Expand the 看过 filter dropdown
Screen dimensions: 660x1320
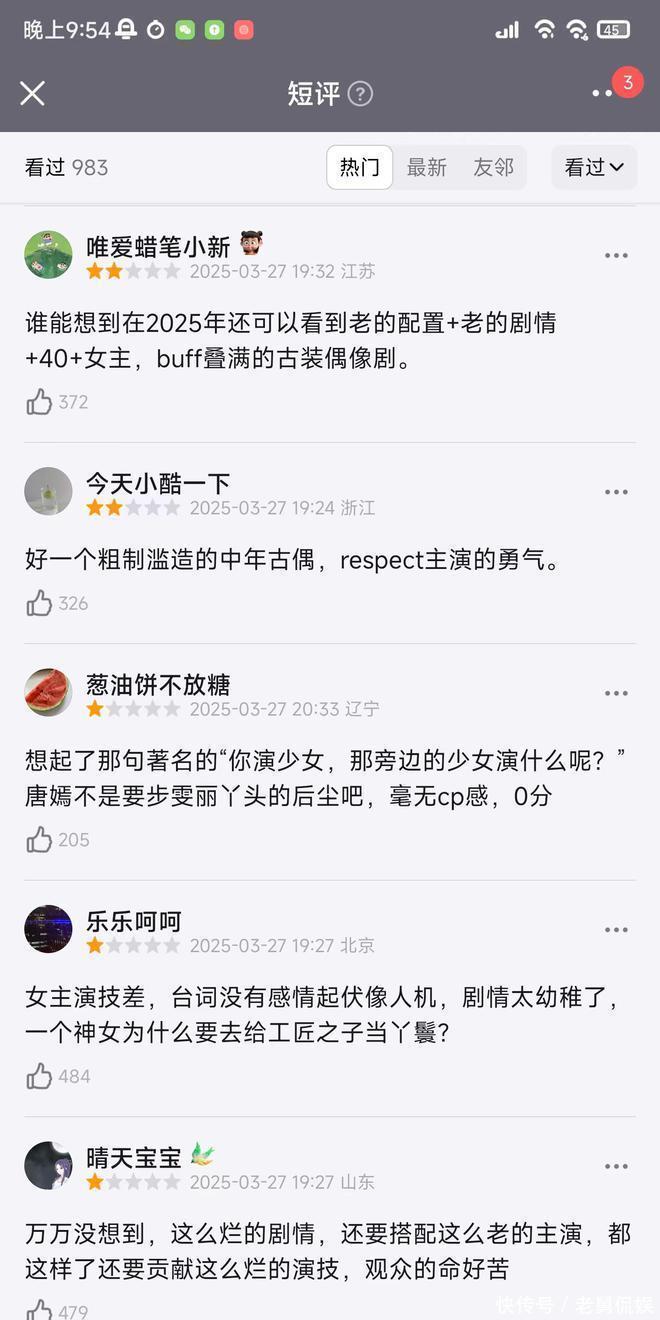[x=594, y=168]
